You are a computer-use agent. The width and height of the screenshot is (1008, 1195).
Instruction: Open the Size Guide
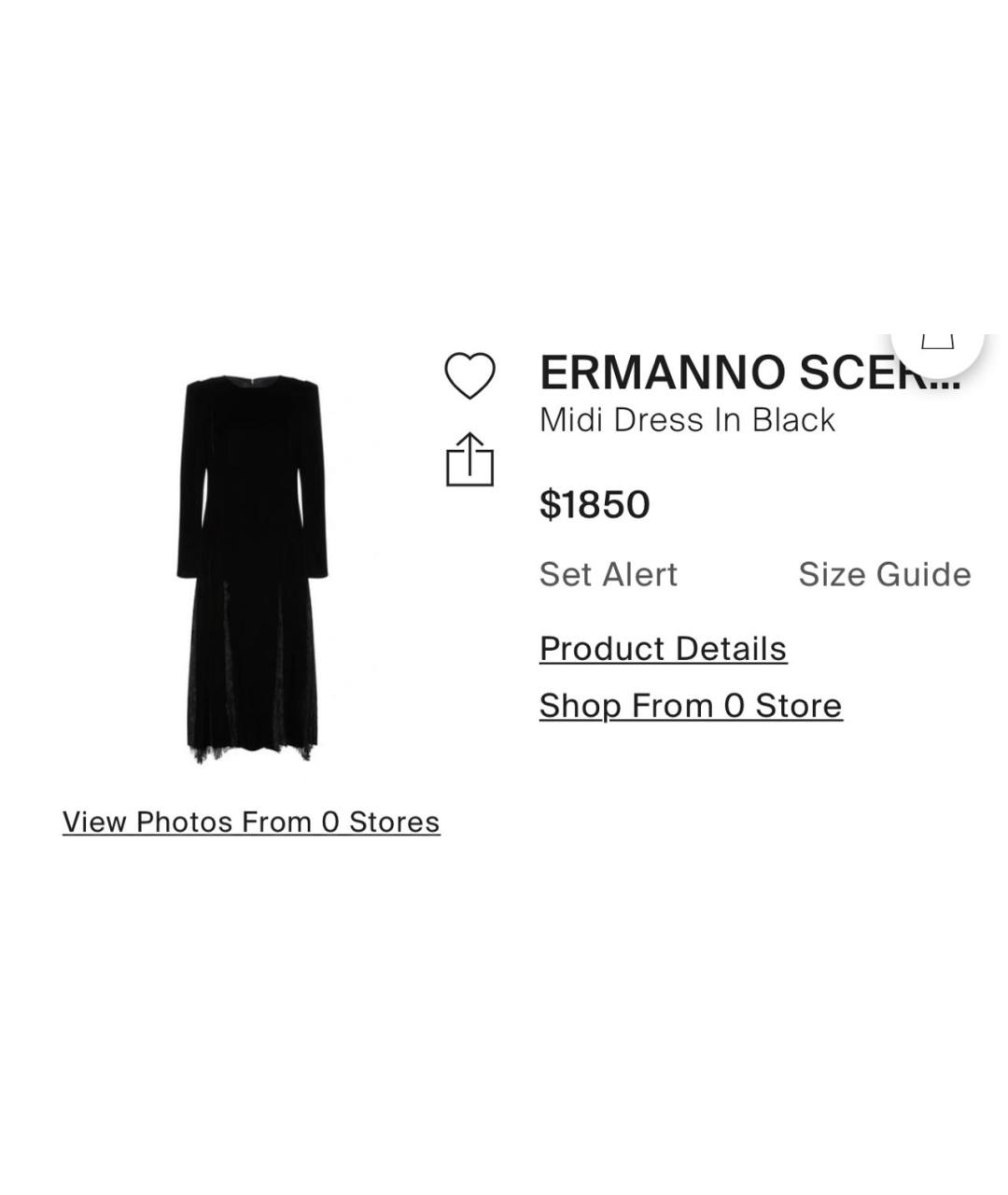tap(884, 574)
